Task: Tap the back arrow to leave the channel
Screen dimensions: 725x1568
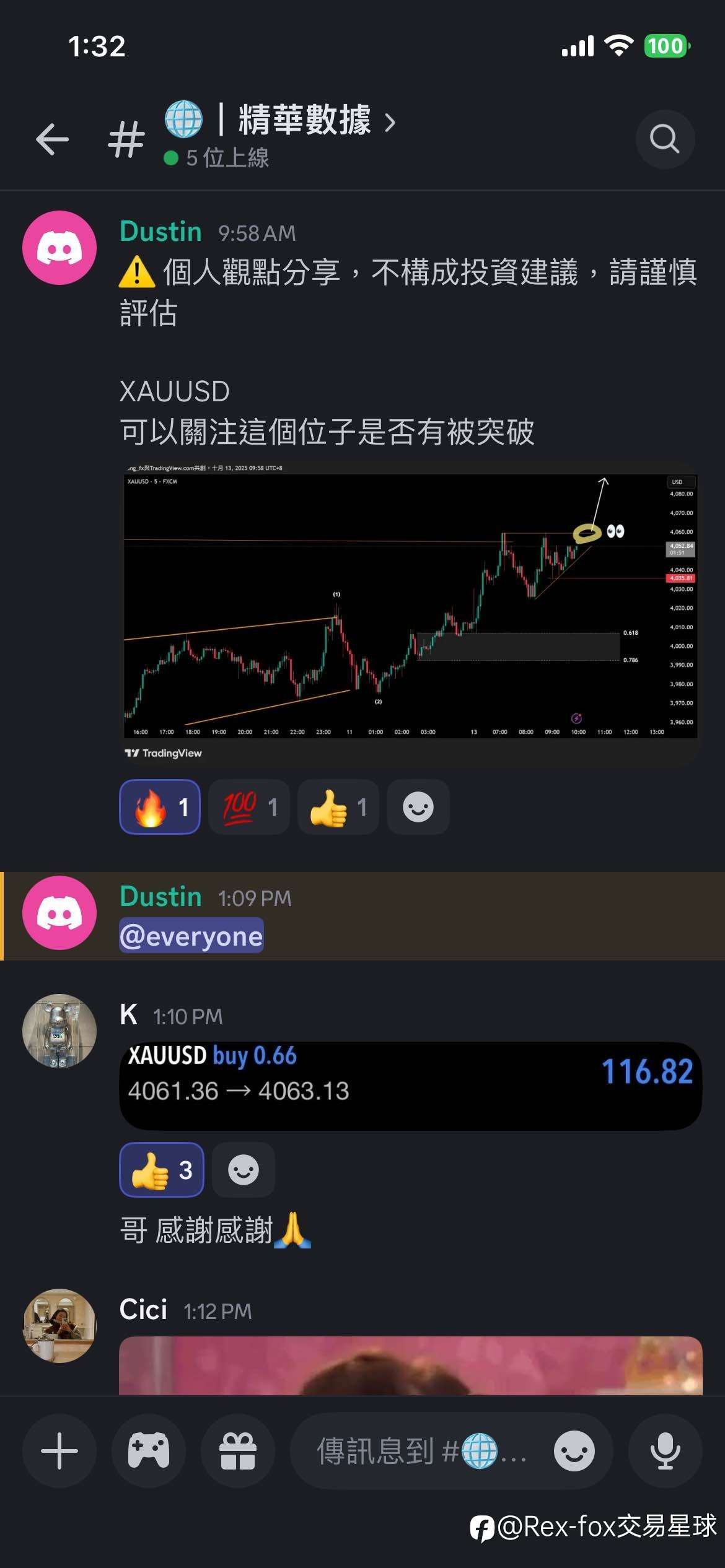Action: click(x=53, y=137)
